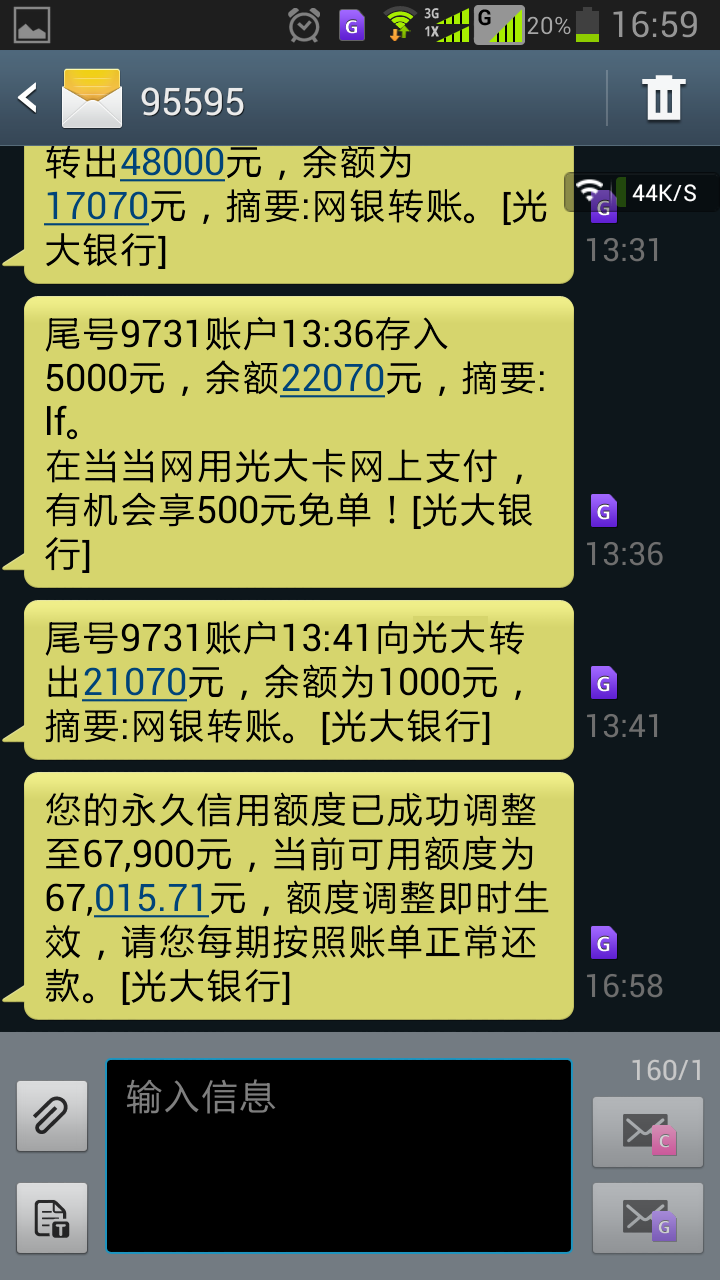
Task: Tap the purple G notification icon in status bar
Action: point(354,22)
